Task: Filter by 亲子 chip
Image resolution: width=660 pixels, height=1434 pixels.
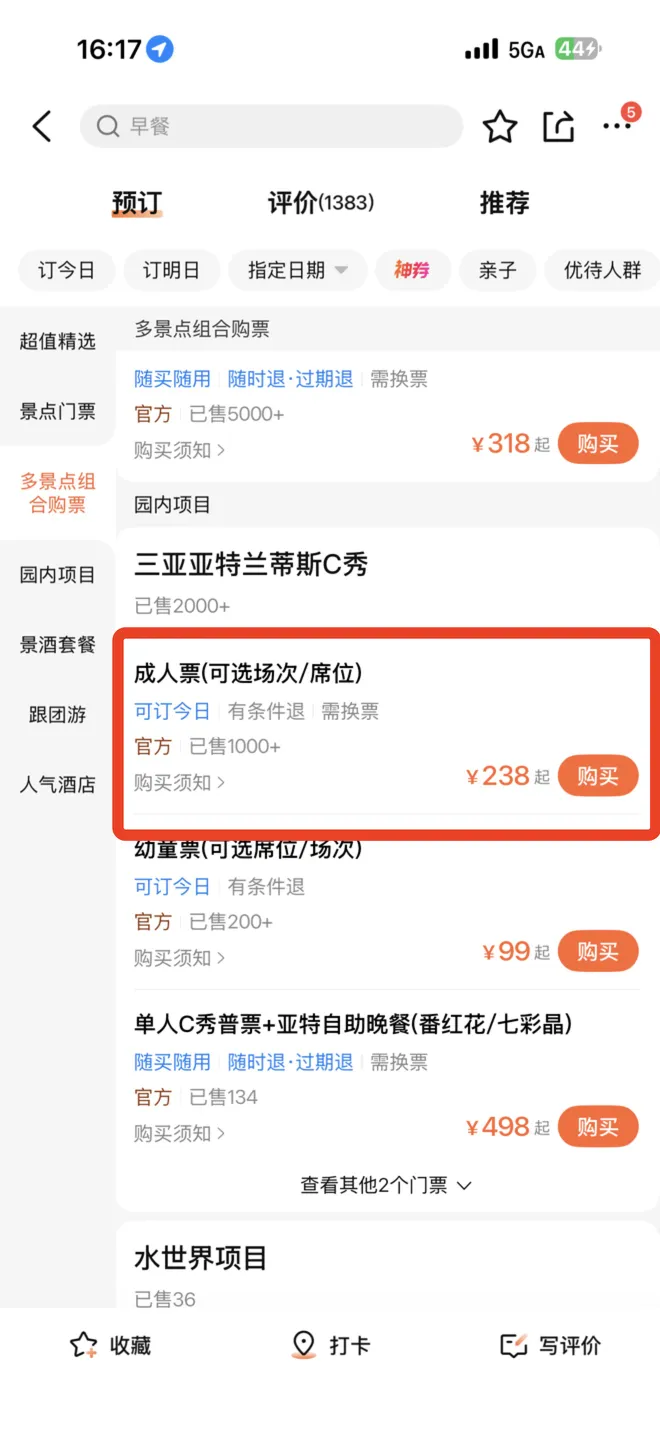Action: (497, 270)
